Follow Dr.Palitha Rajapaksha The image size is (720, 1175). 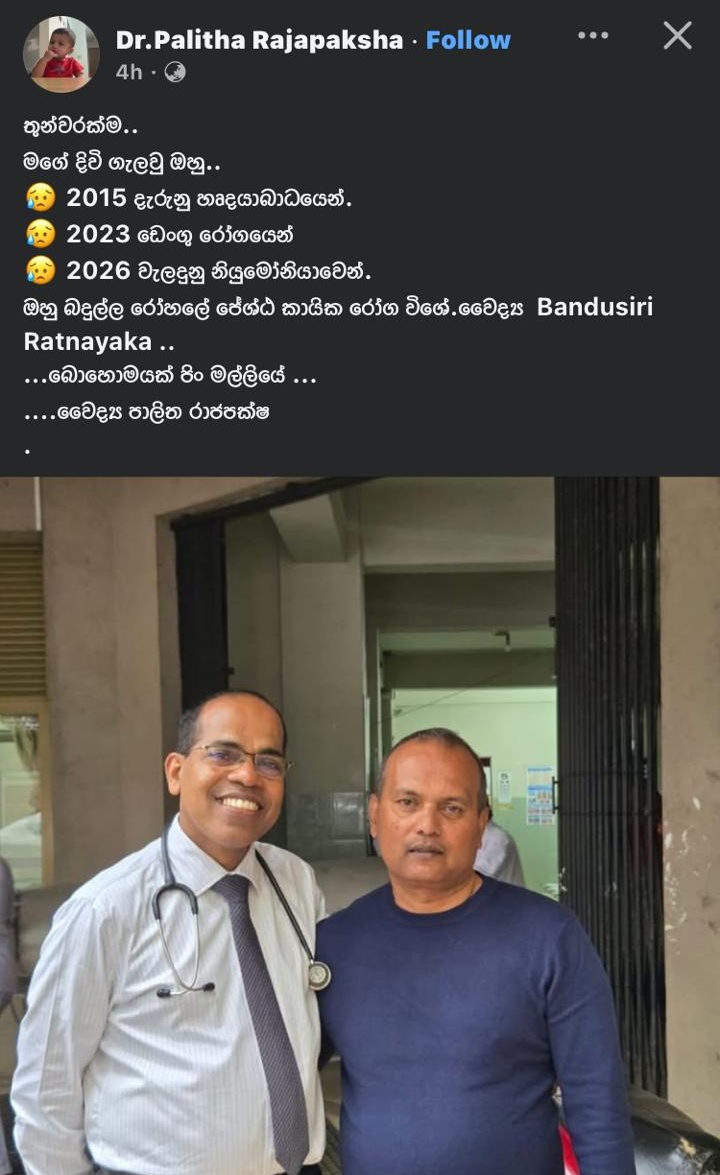(x=468, y=40)
